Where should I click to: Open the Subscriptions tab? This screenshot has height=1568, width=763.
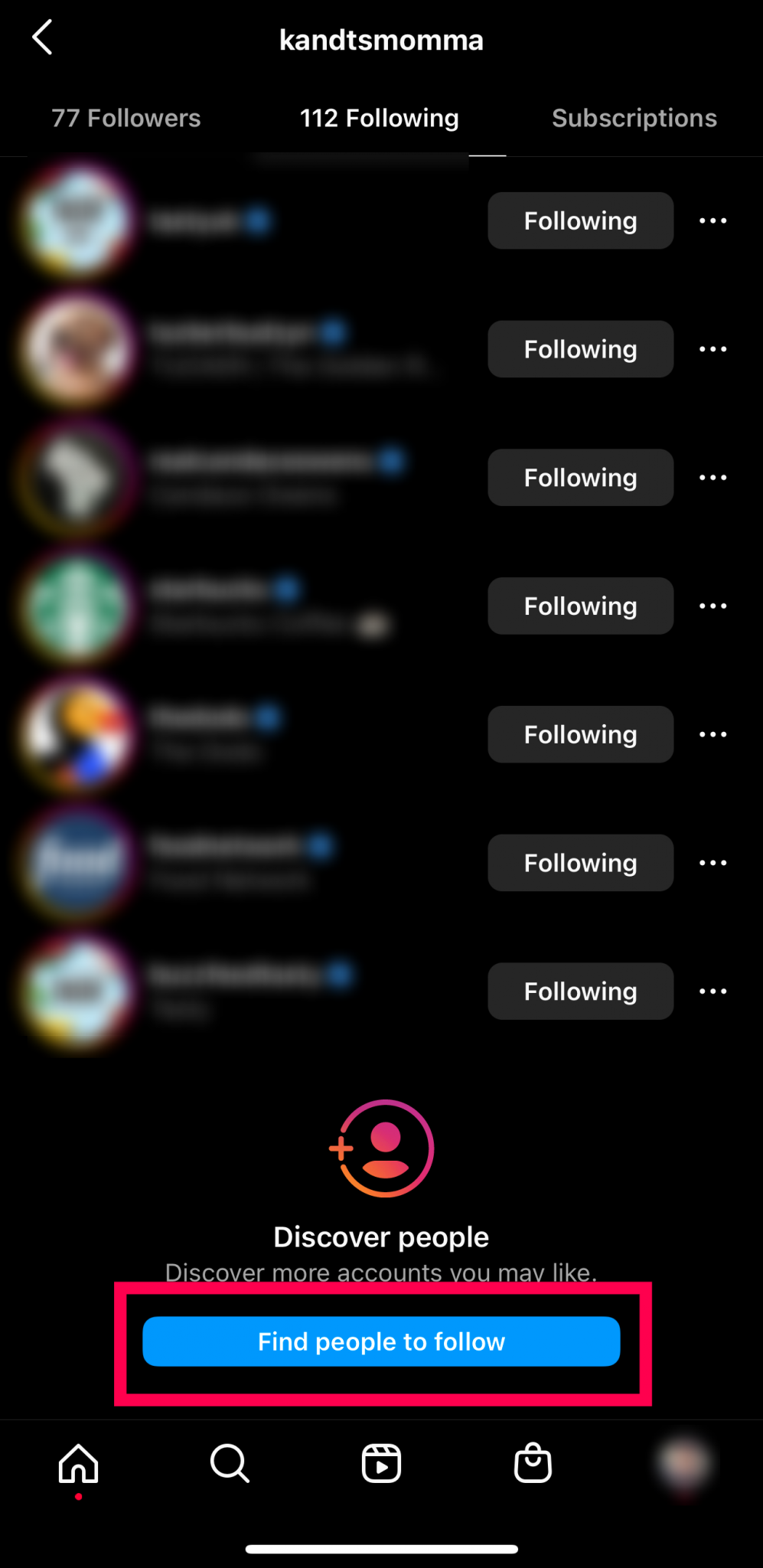coord(634,118)
